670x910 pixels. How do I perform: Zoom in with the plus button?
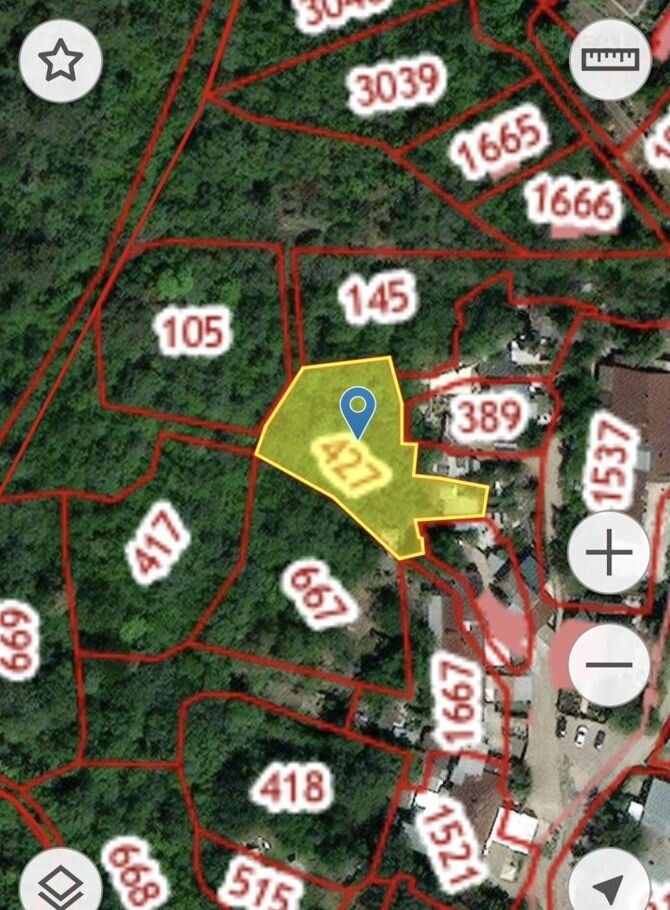pyautogui.click(x=608, y=553)
